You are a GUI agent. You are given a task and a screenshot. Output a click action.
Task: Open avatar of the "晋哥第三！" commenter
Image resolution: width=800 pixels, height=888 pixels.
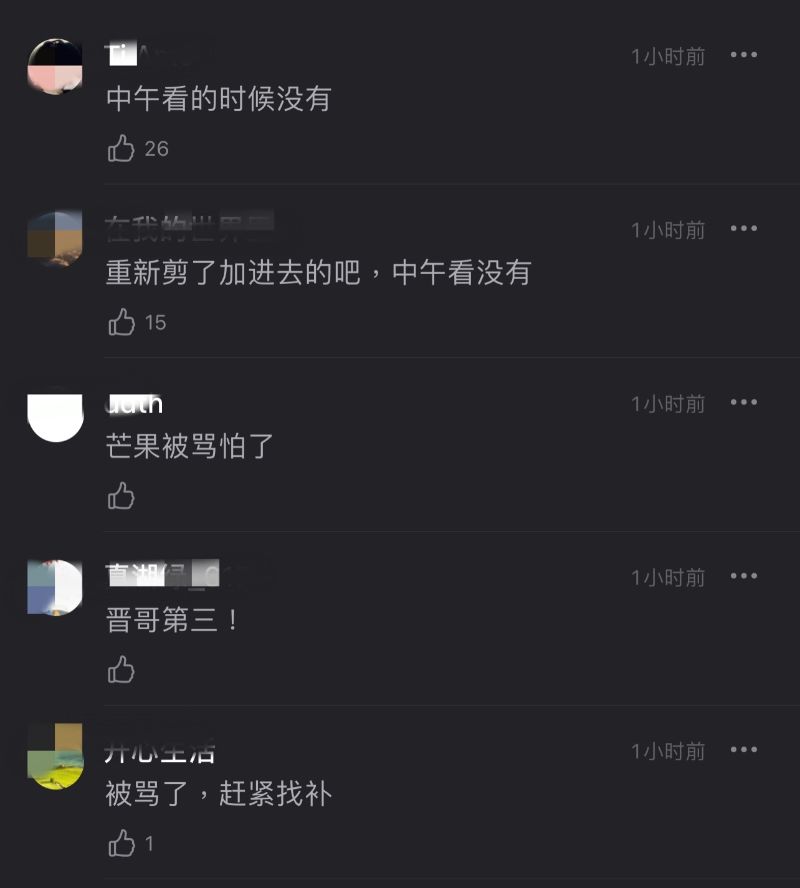click(55, 588)
